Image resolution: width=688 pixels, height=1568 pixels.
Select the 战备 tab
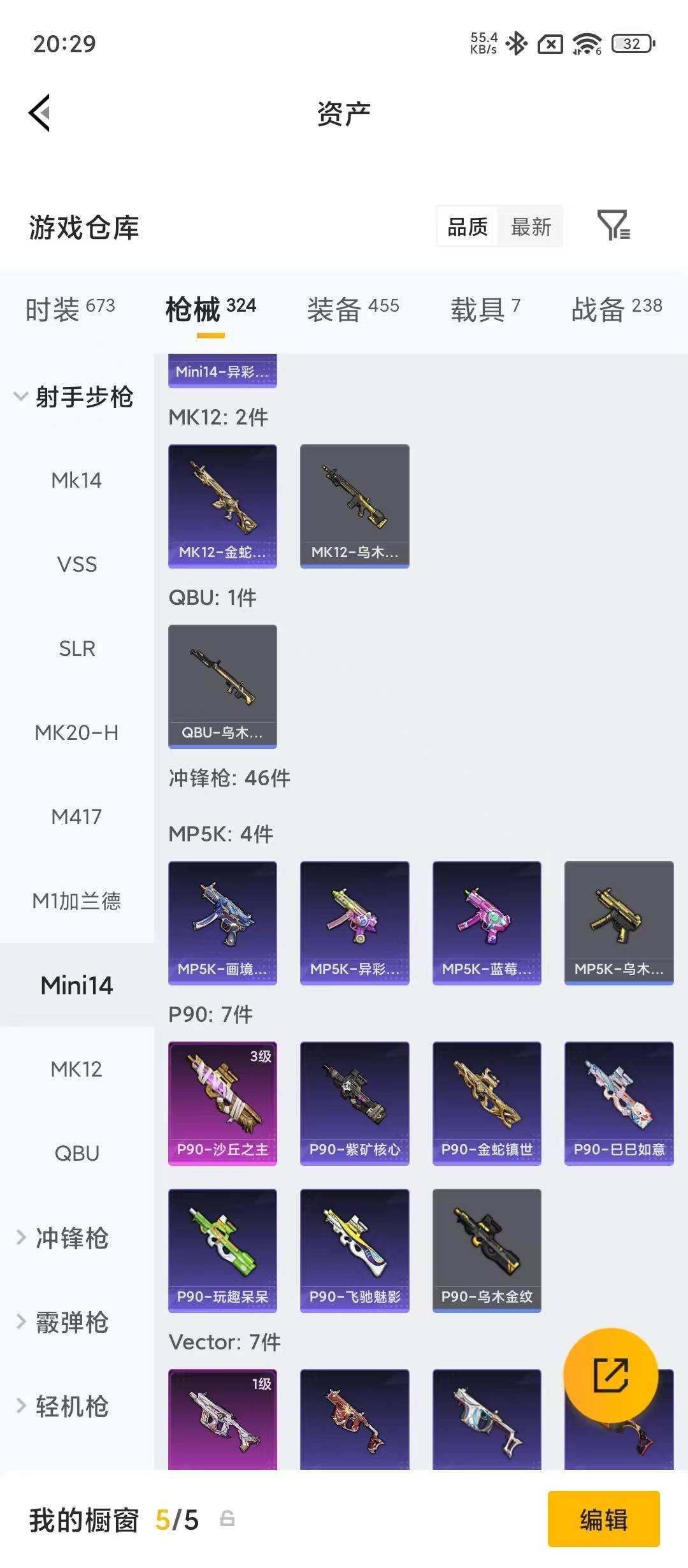617,309
